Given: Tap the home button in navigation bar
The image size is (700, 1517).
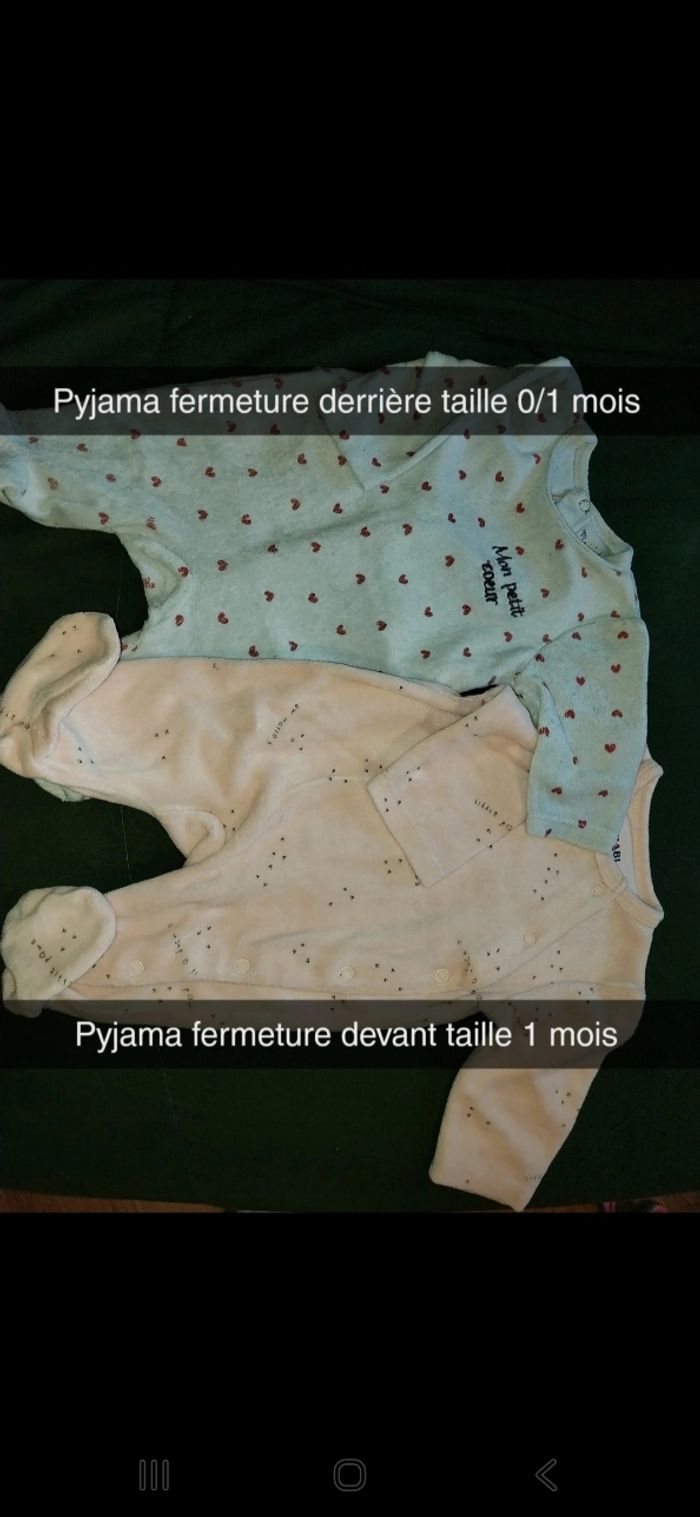Looking at the screenshot, I should 349,1474.
